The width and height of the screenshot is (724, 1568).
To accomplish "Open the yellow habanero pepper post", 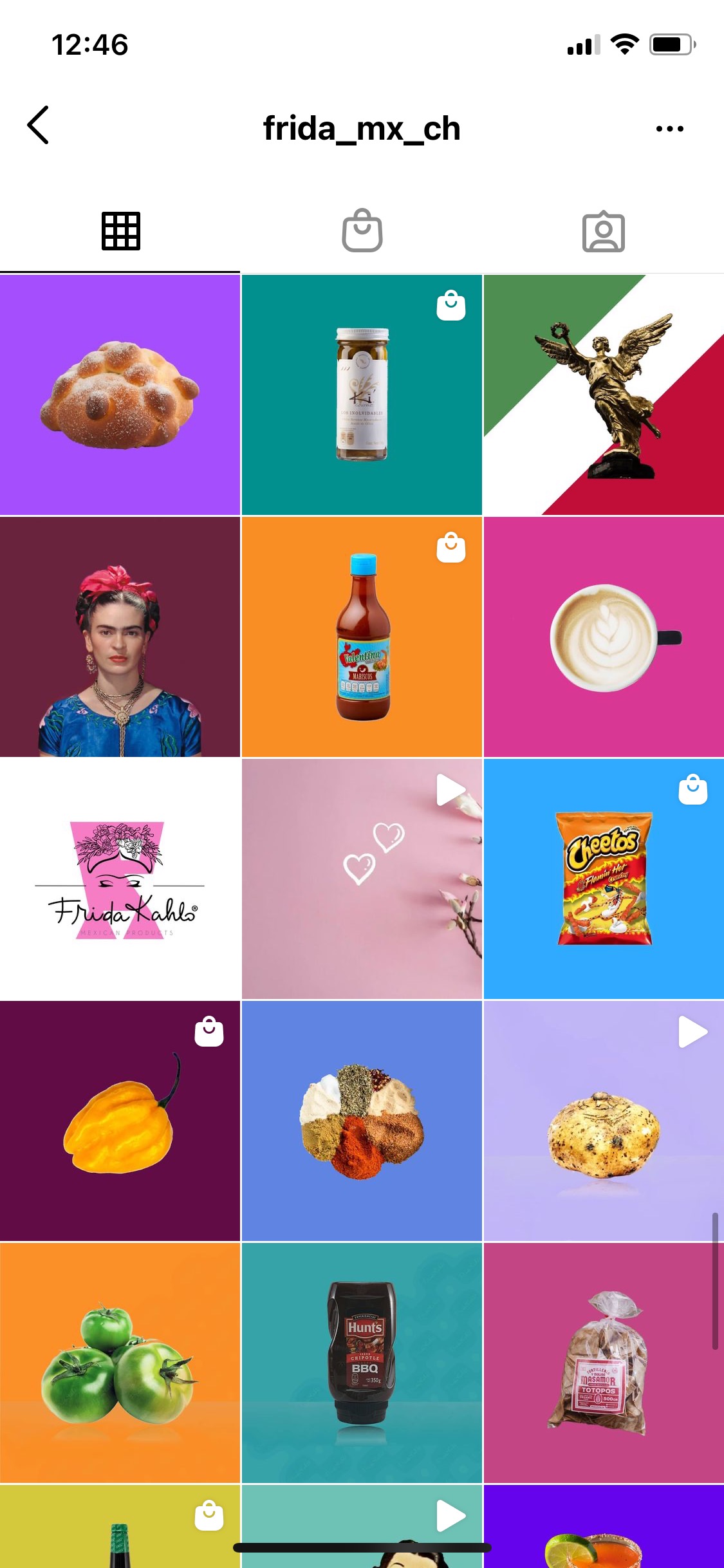I will 120,1121.
